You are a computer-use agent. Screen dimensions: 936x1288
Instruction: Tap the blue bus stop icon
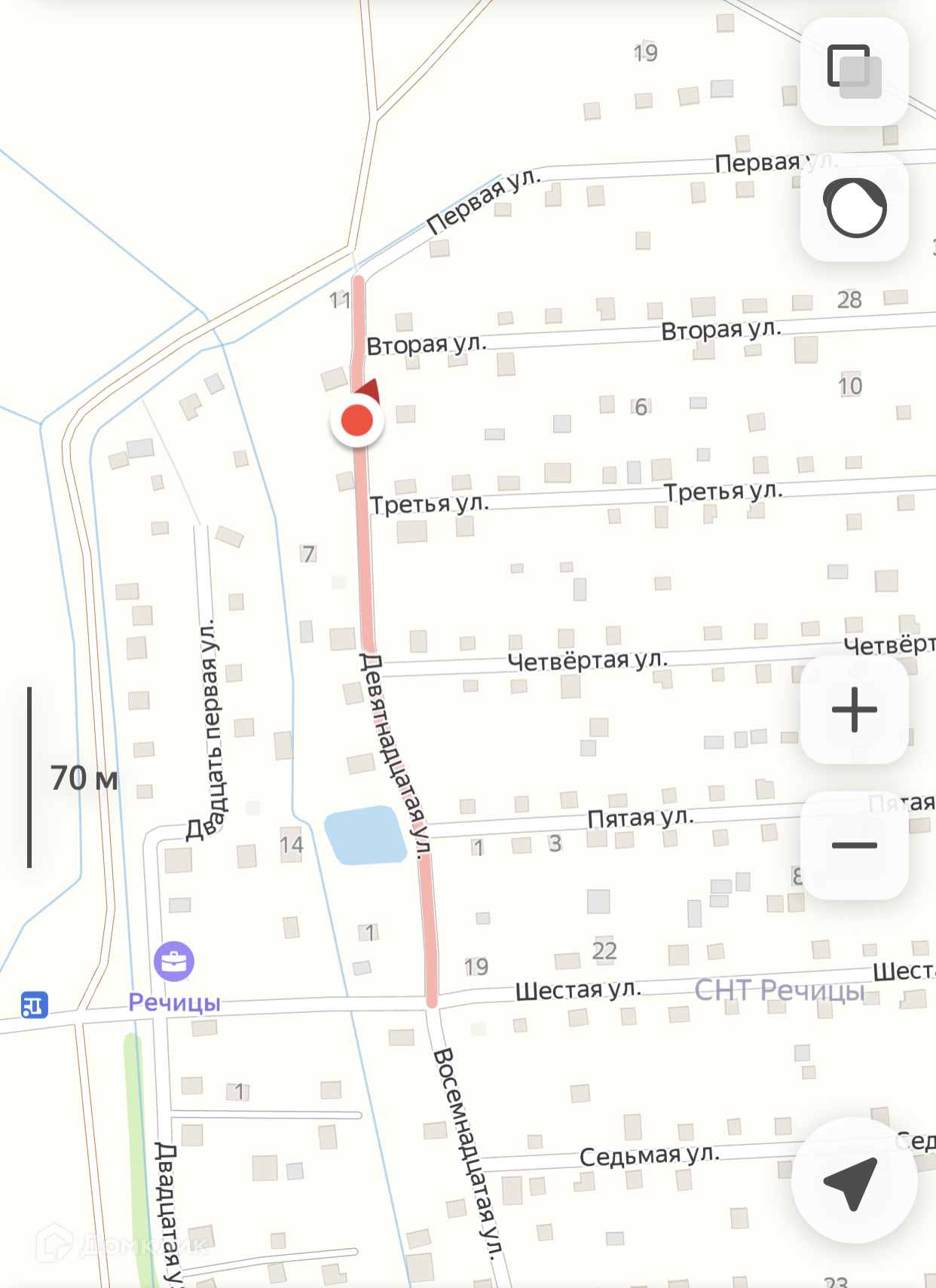pos(34,1005)
